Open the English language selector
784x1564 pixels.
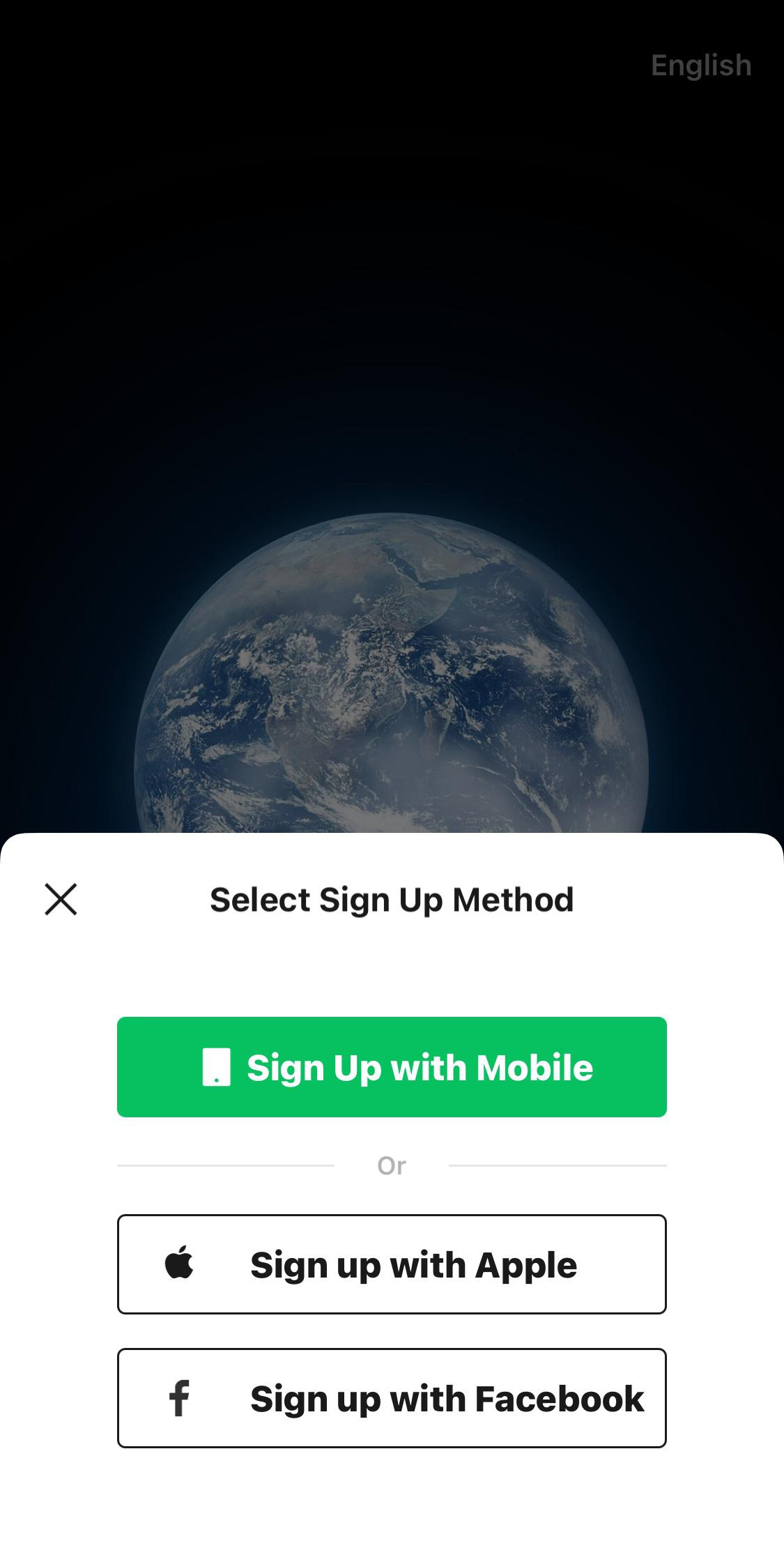700,66
